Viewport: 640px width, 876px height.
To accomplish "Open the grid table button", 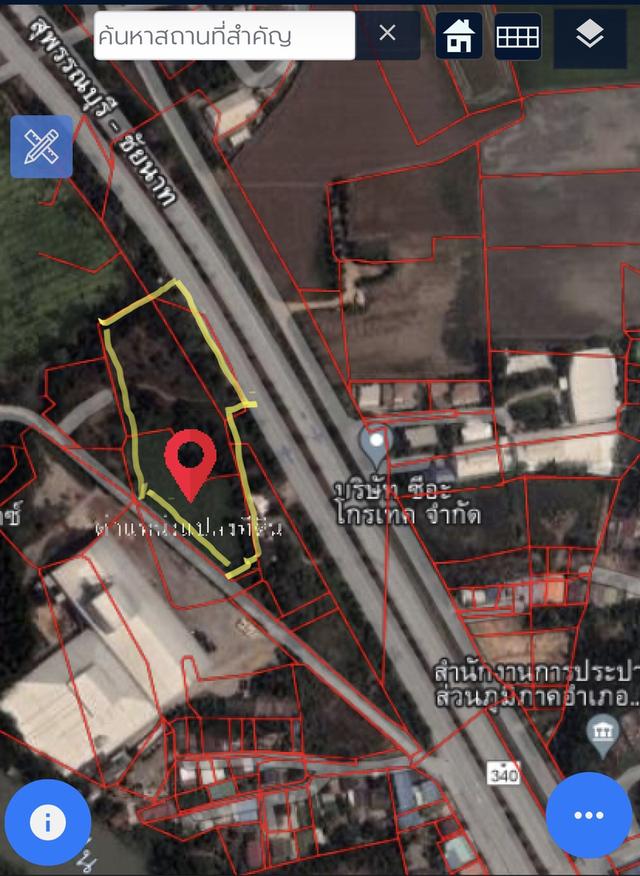I will (x=518, y=36).
